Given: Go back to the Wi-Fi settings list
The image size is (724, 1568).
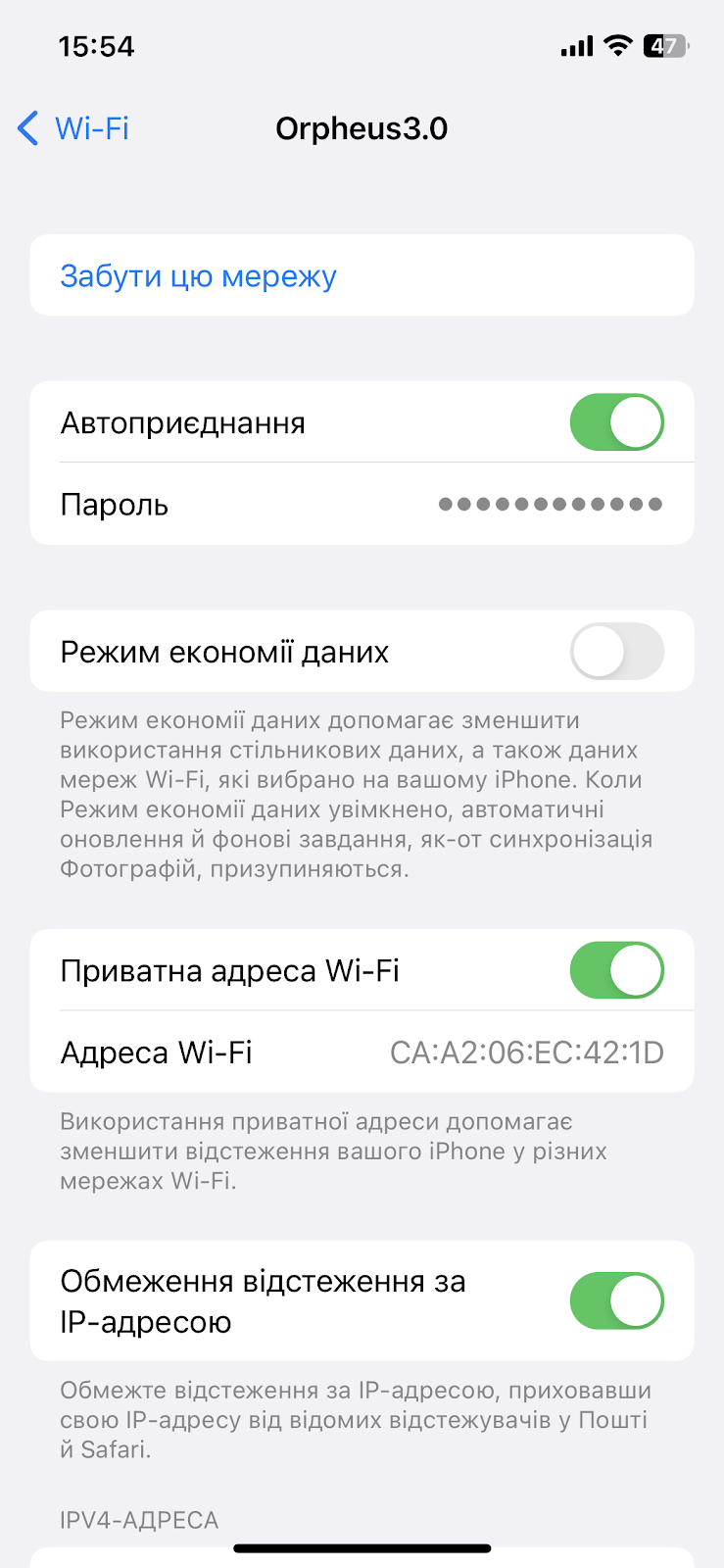Looking at the screenshot, I should (73, 128).
